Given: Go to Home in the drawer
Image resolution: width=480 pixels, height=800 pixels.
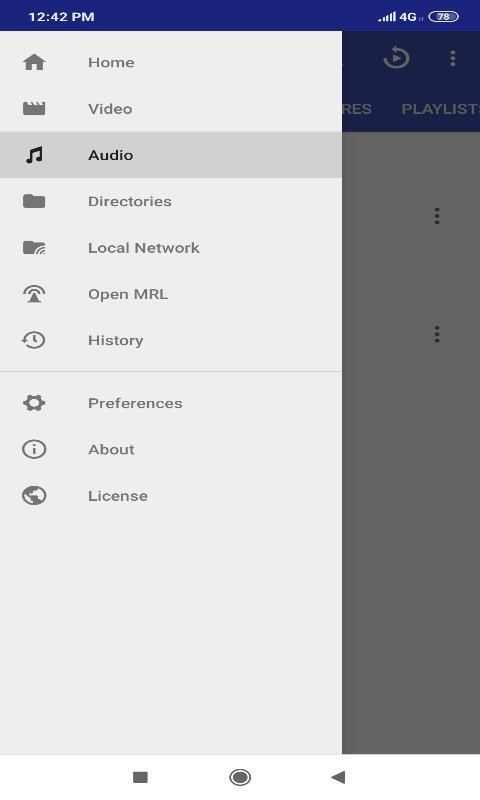Looking at the screenshot, I should tap(171, 62).
